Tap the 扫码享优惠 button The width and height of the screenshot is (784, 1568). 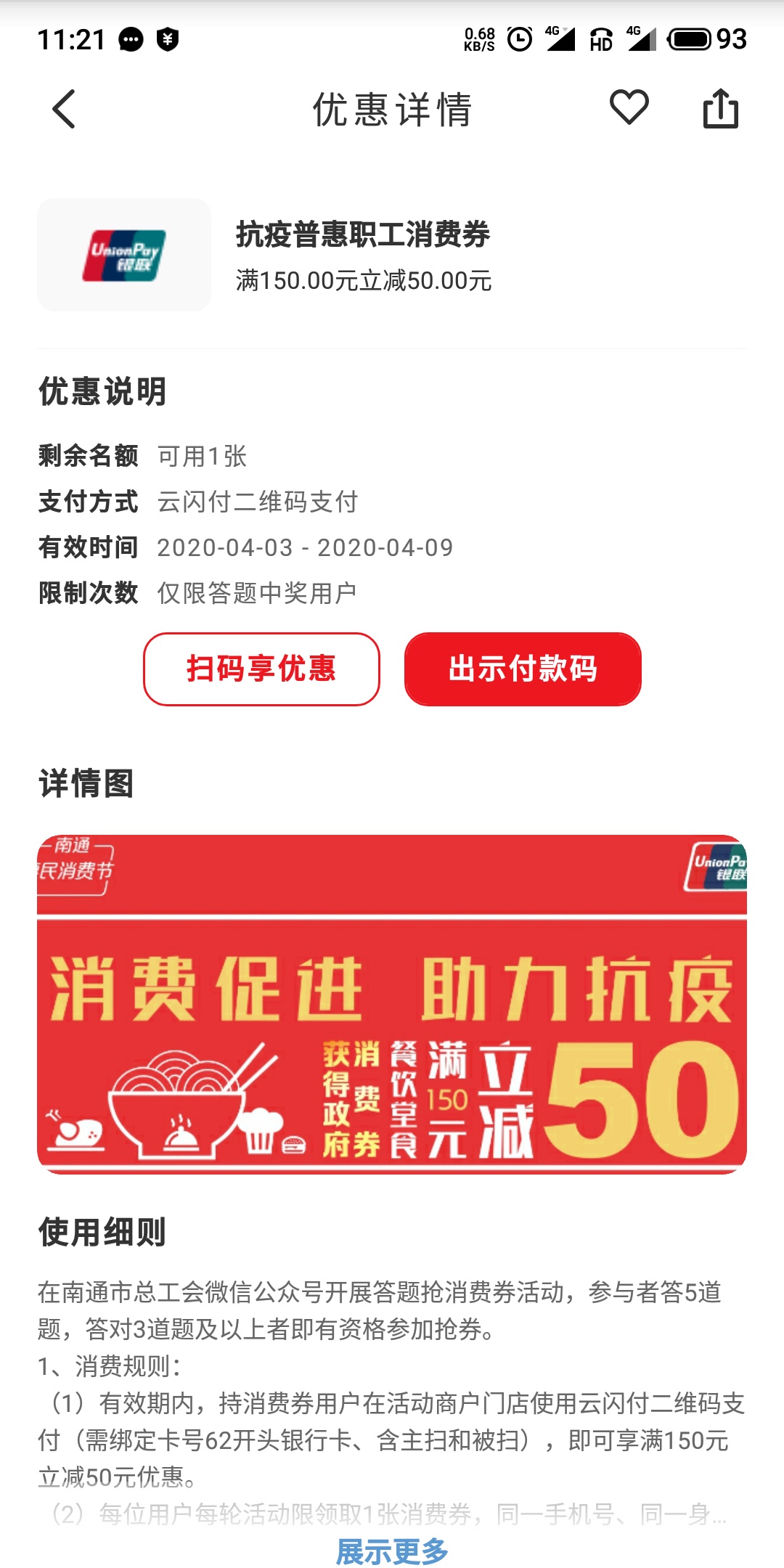pos(261,669)
